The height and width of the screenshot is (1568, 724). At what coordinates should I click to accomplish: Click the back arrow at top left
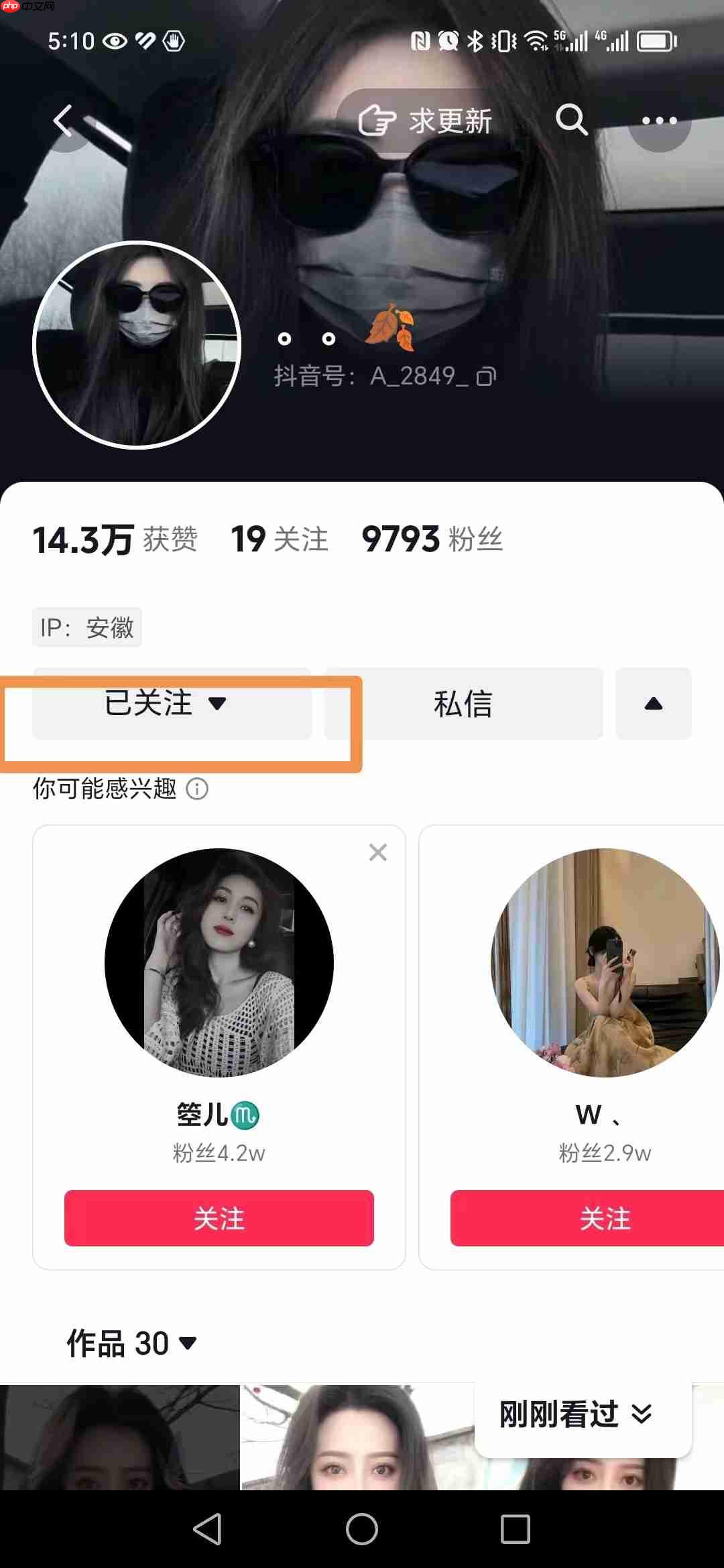click(x=64, y=121)
